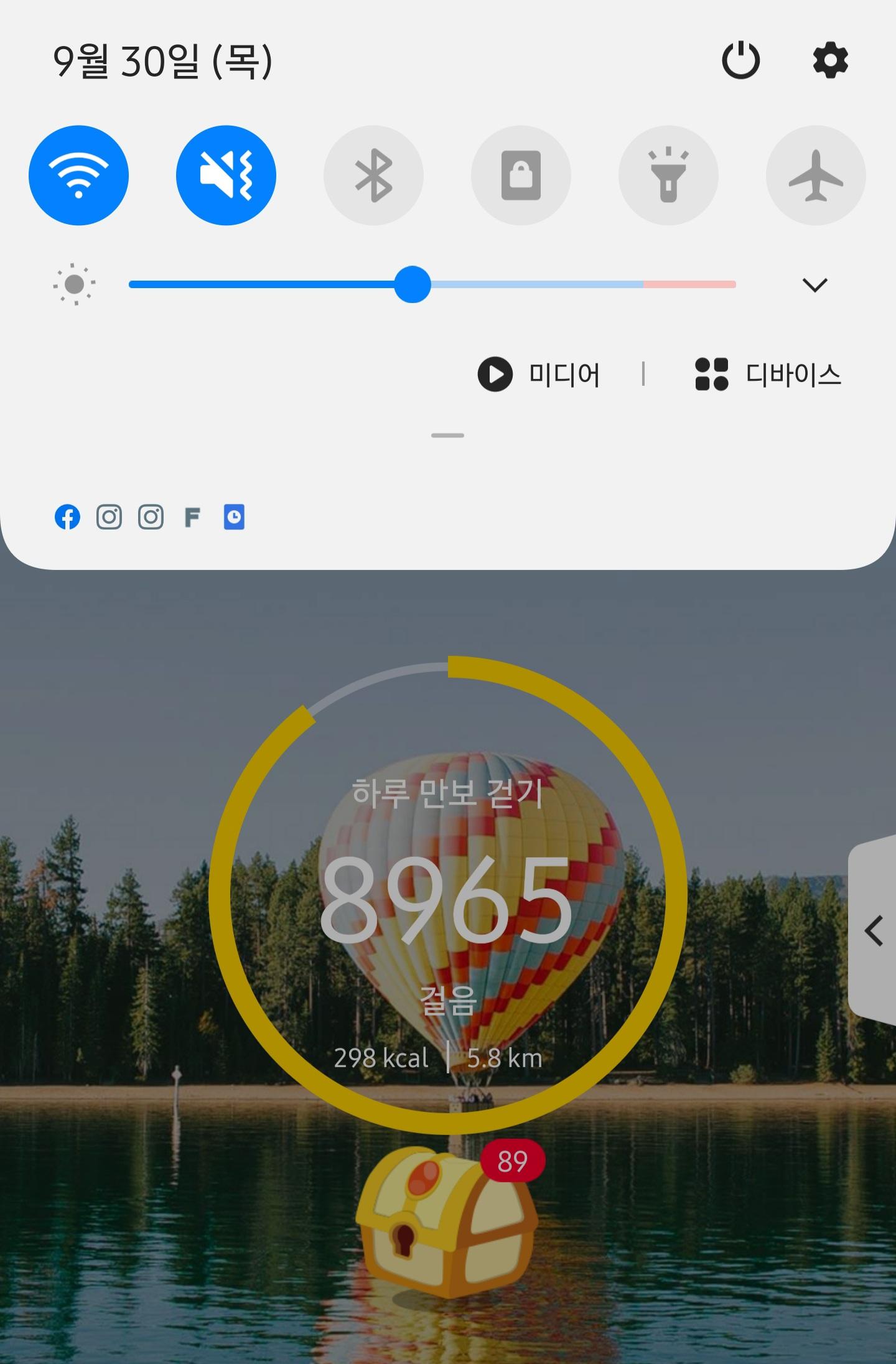This screenshot has width=896, height=1364.
Task: Open the settings gear
Action: [x=830, y=61]
